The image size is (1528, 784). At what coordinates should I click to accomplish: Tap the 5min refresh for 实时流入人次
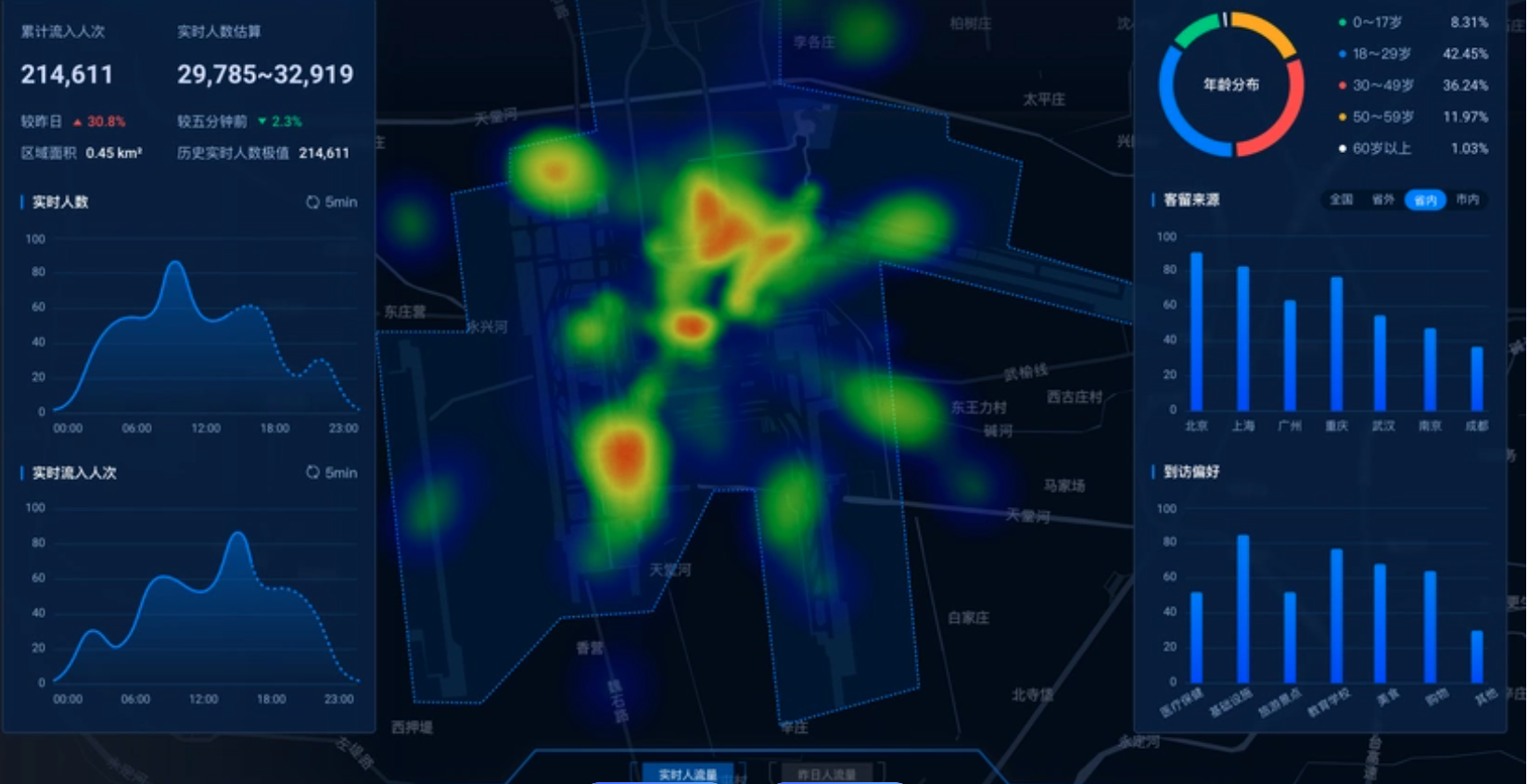click(x=332, y=473)
